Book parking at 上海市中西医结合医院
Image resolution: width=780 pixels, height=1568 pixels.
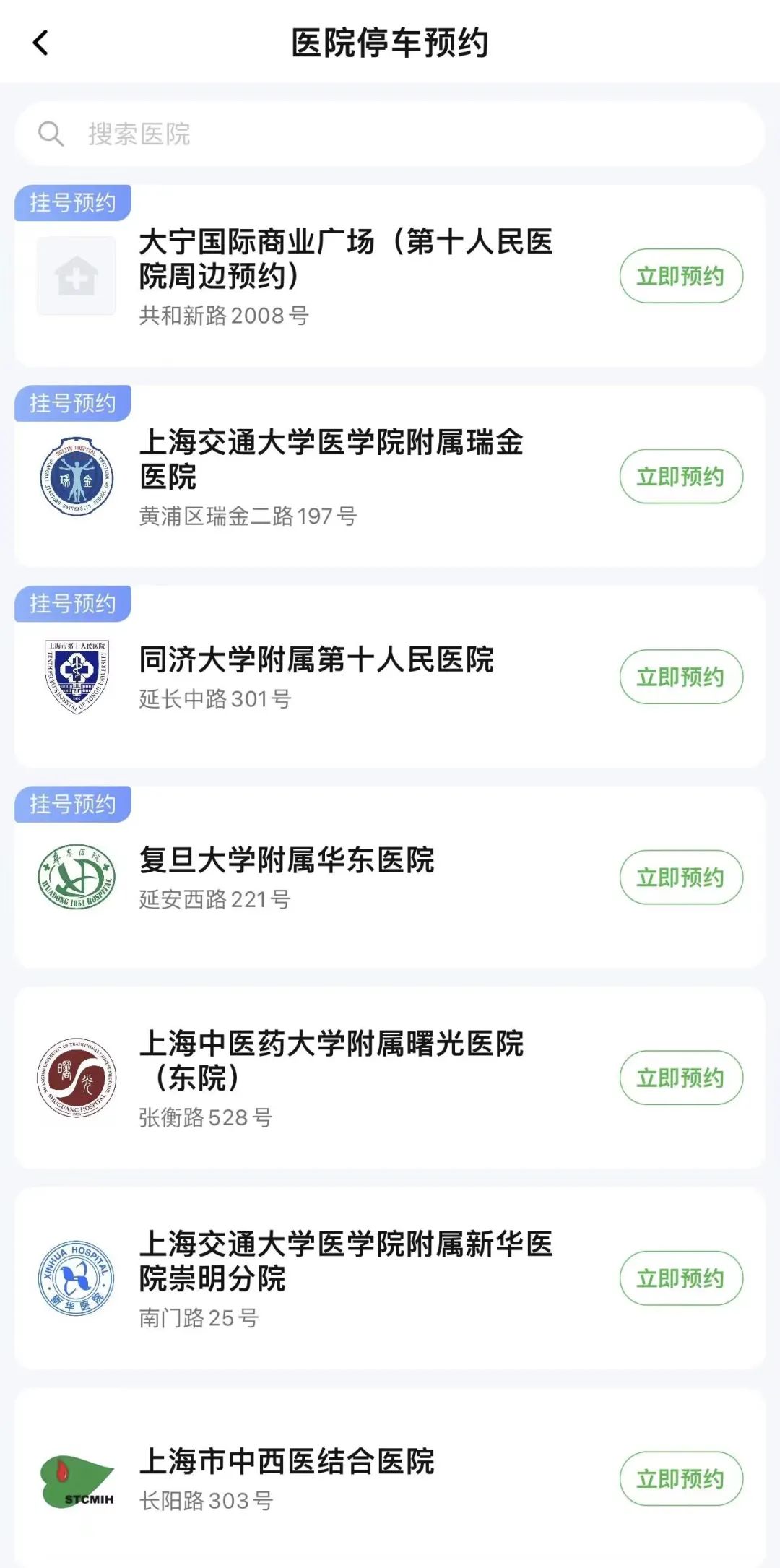(x=680, y=1478)
